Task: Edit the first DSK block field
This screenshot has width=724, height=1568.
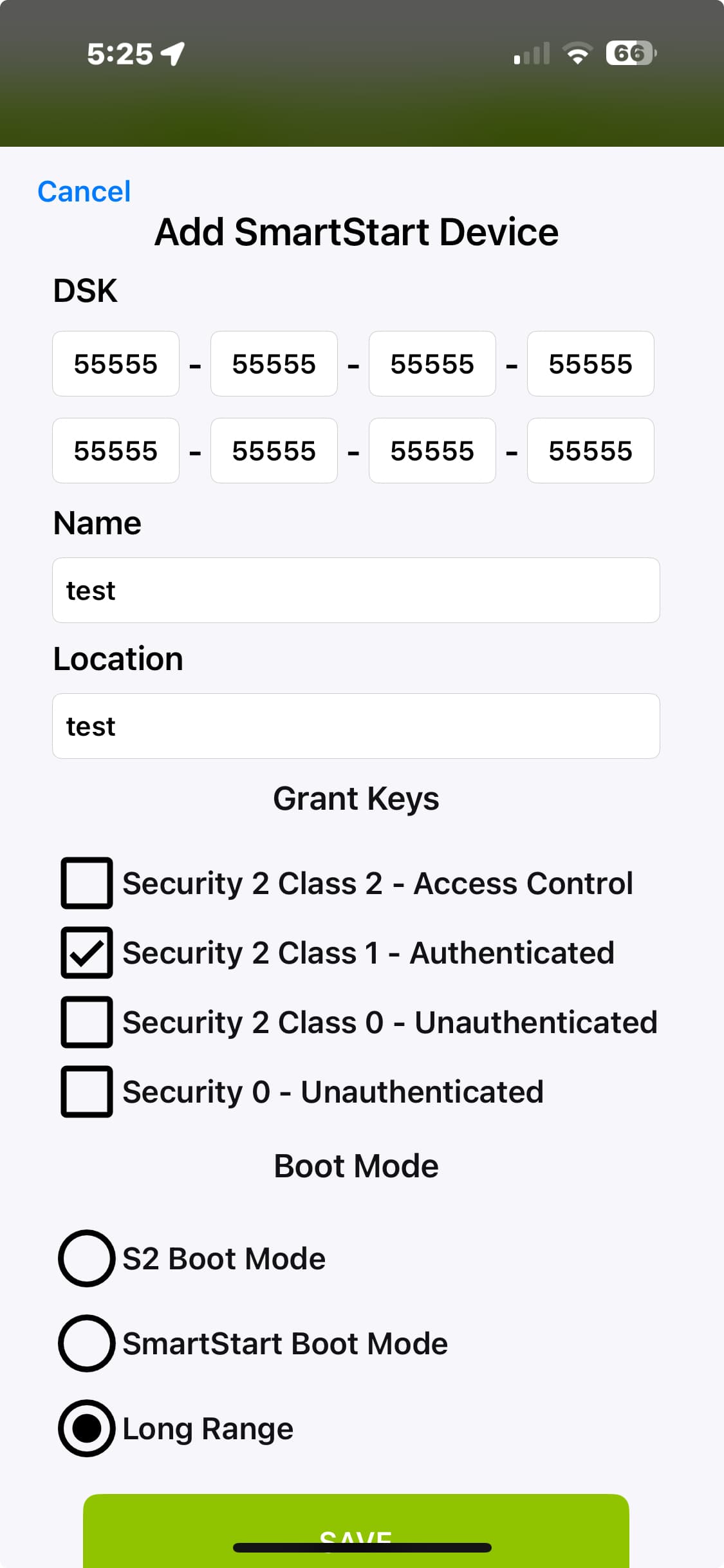Action: pos(116,364)
